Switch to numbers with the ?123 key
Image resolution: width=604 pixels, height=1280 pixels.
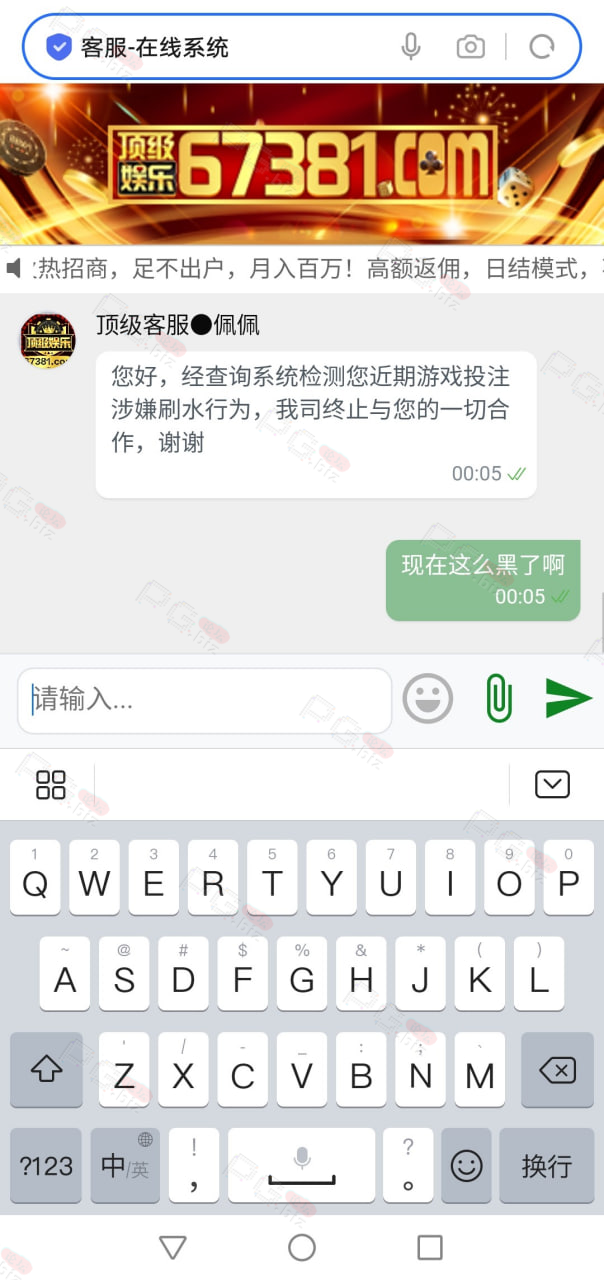tap(46, 1166)
